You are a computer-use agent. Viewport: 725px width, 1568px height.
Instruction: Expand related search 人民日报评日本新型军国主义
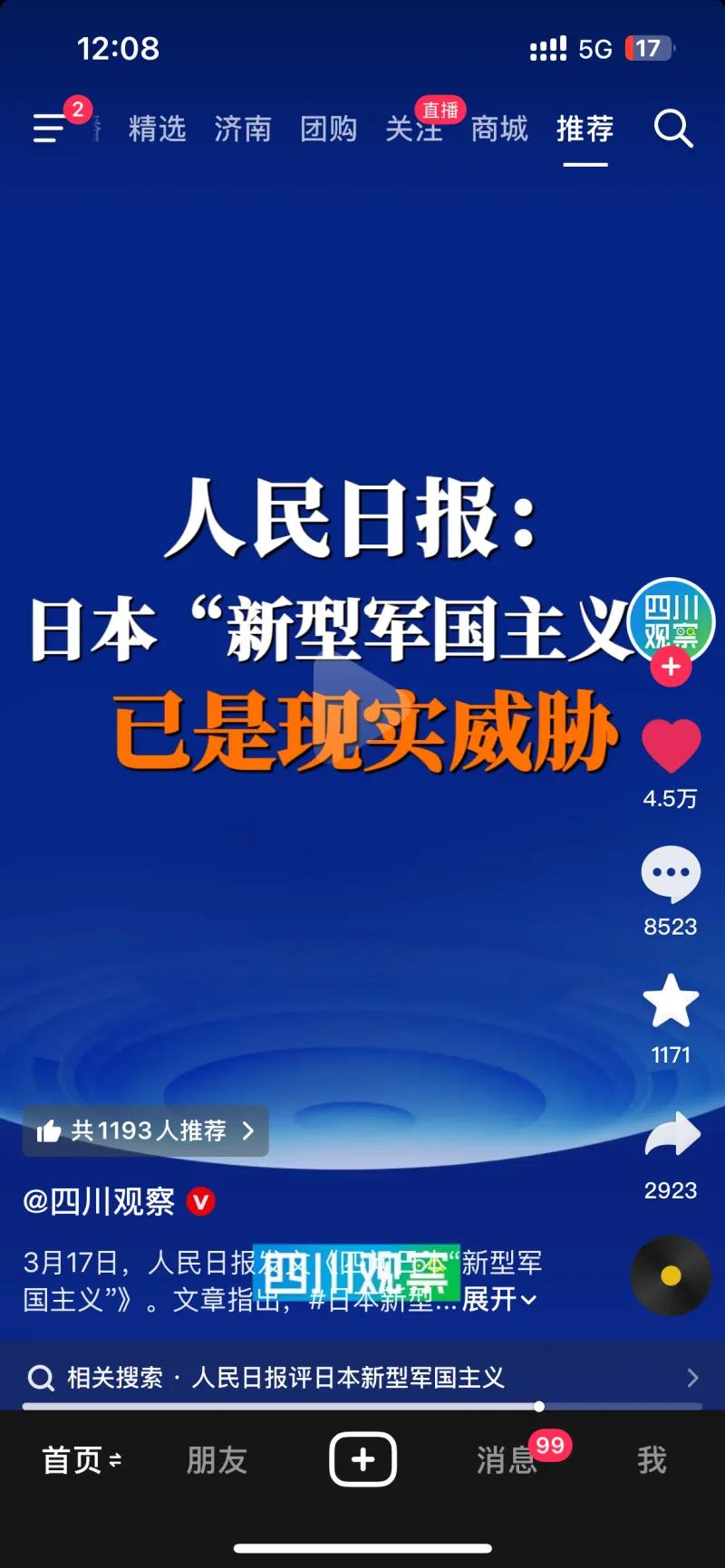tap(352, 1376)
